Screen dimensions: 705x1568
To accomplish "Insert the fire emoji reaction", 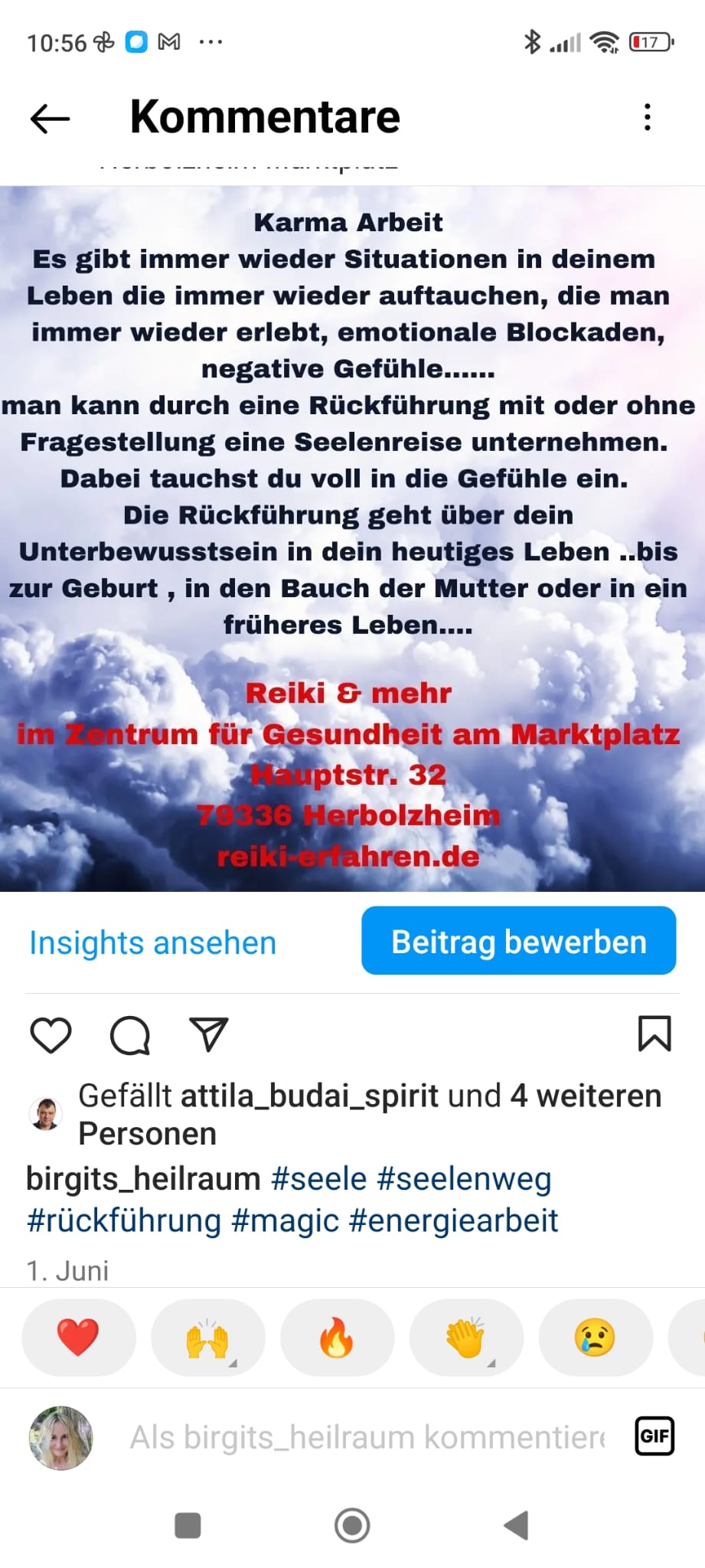I will [337, 1338].
